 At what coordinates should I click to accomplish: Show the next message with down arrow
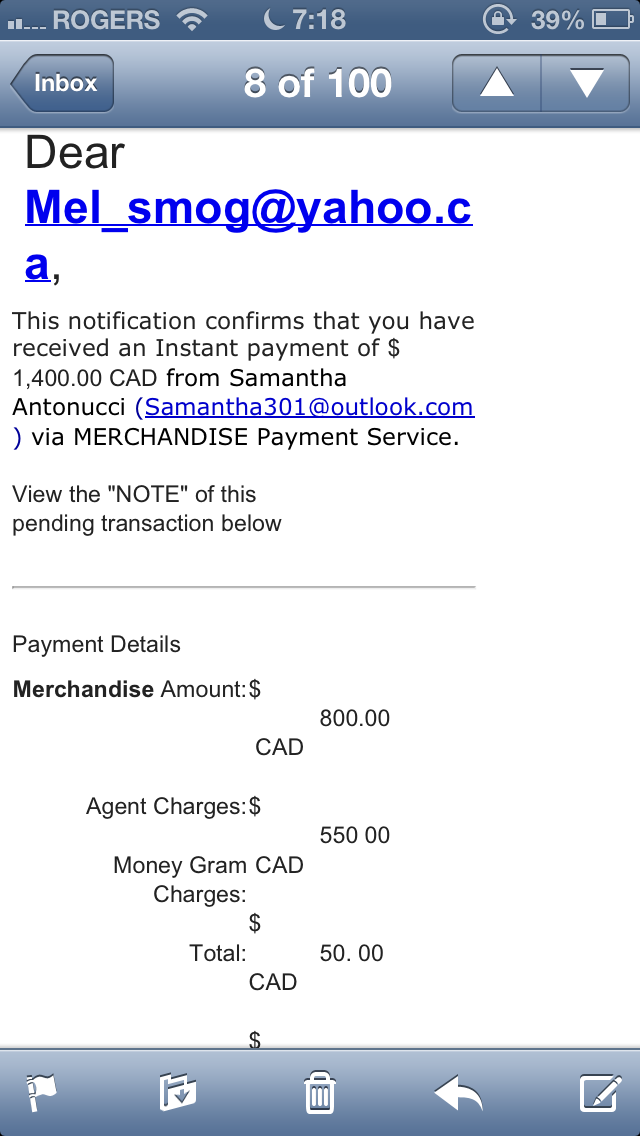(585, 83)
